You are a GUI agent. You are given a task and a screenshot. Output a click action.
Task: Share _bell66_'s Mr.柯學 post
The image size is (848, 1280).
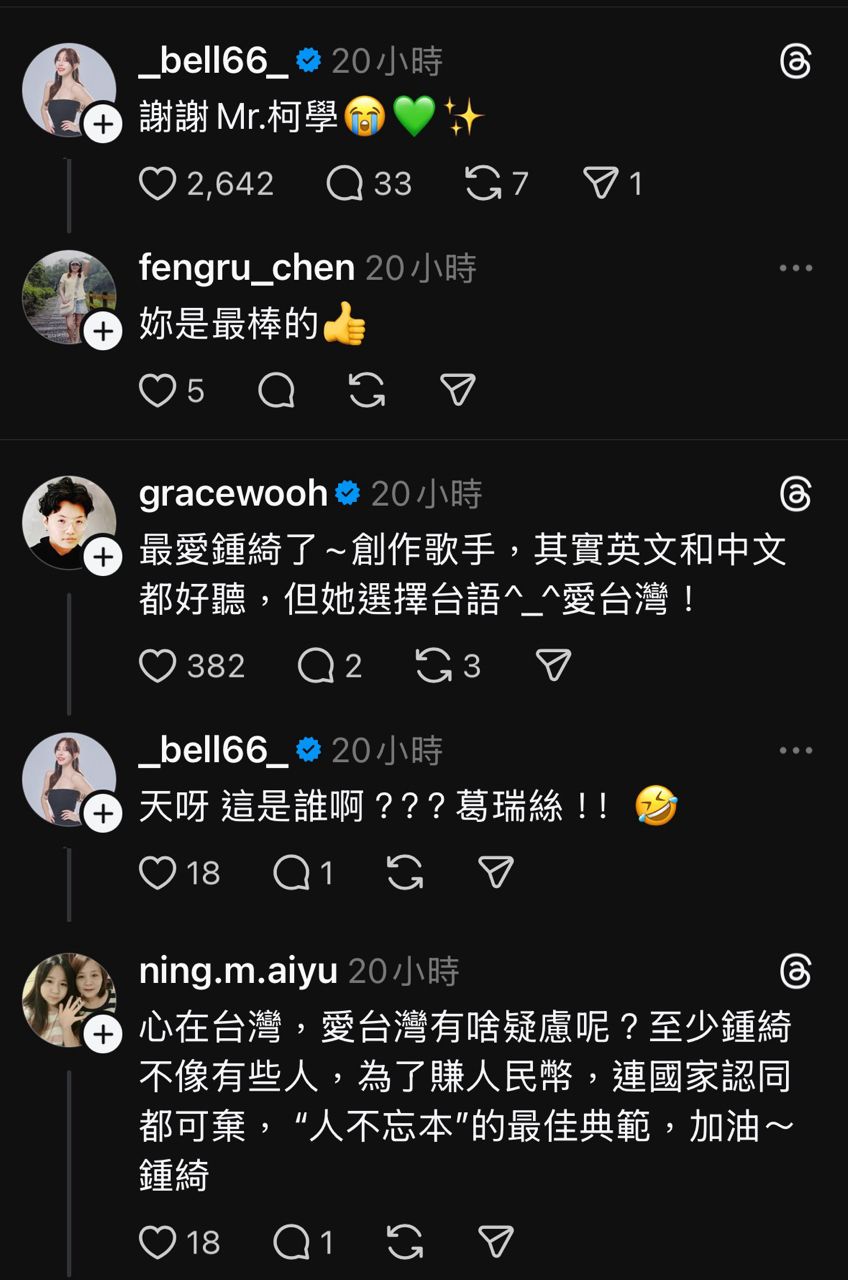(x=601, y=183)
